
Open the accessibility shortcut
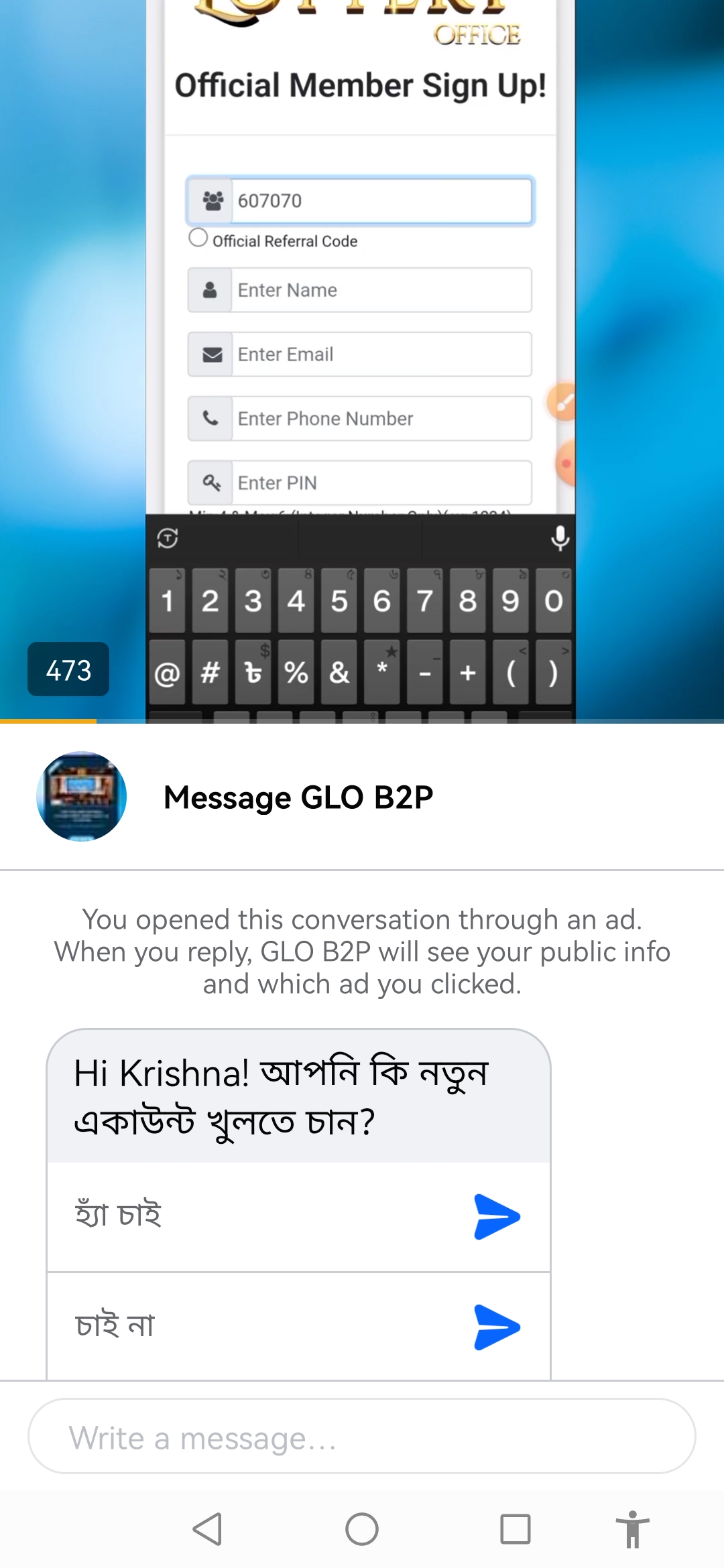point(632,1530)
